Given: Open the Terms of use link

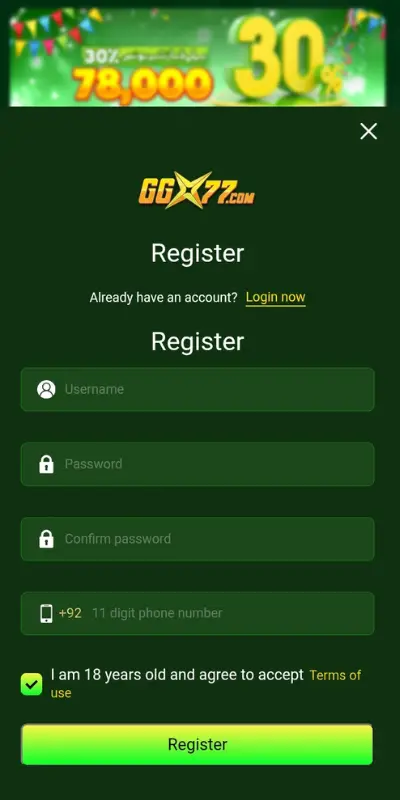Looking at the screenshot, I should [206, 684].
